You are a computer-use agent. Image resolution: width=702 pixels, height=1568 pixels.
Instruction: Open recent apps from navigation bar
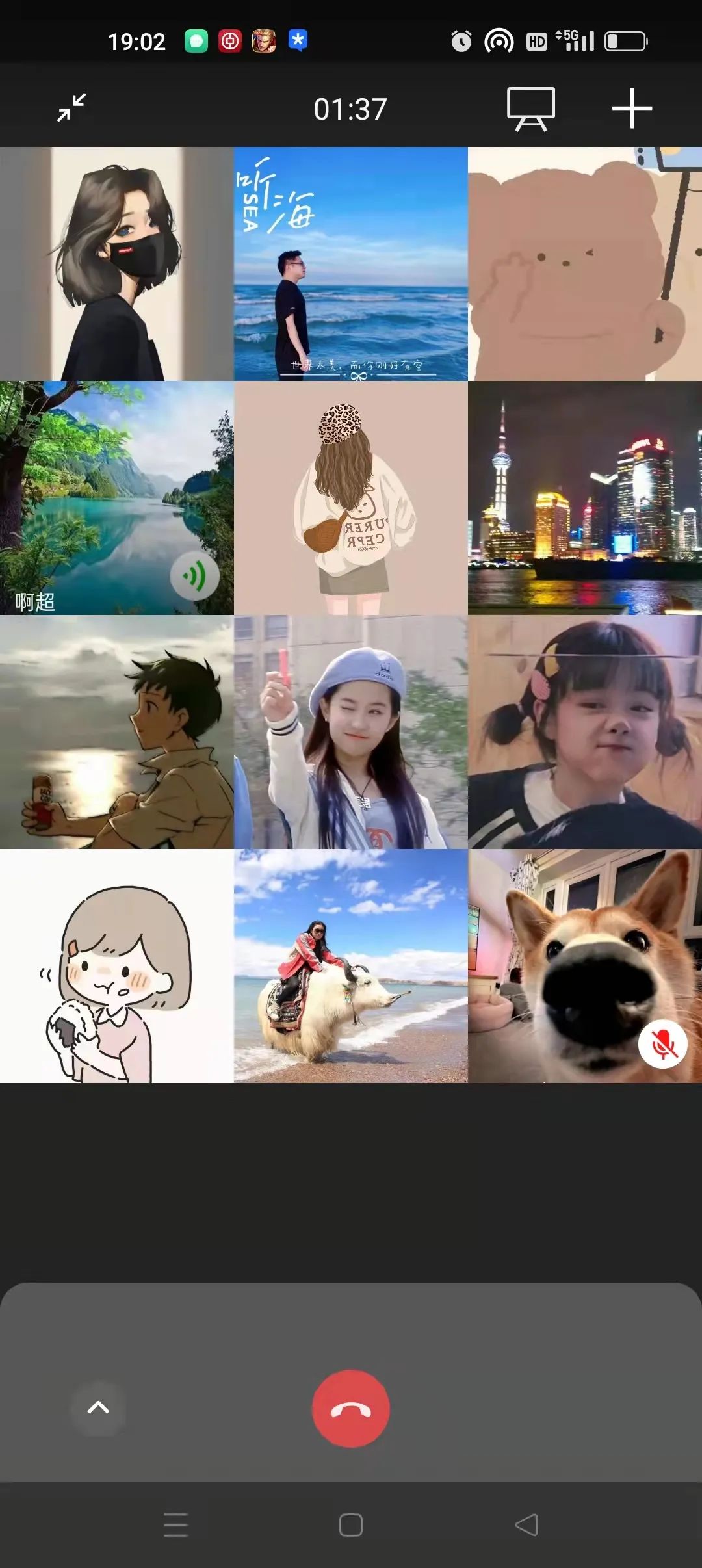point(175,1524)
